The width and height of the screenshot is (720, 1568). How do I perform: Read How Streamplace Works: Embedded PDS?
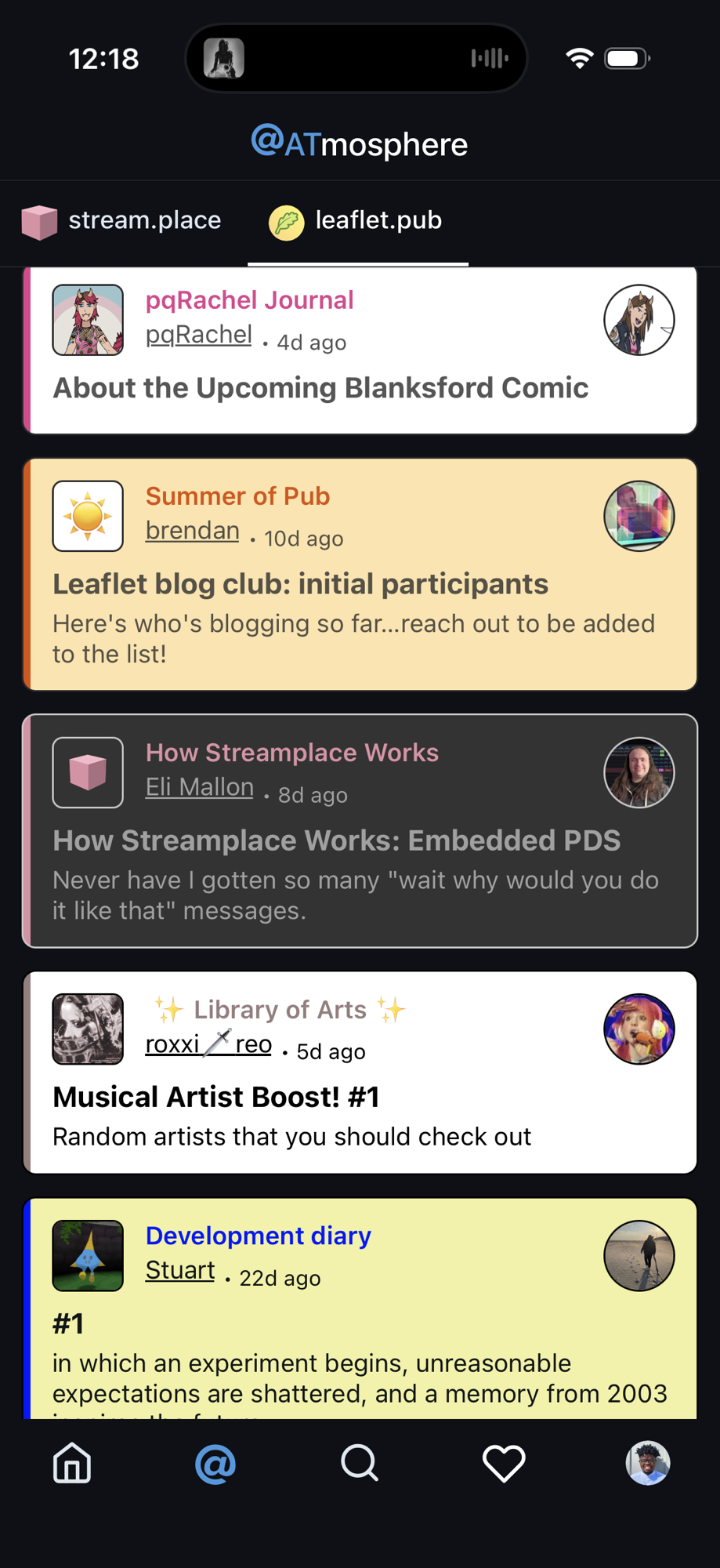point(336,841)
